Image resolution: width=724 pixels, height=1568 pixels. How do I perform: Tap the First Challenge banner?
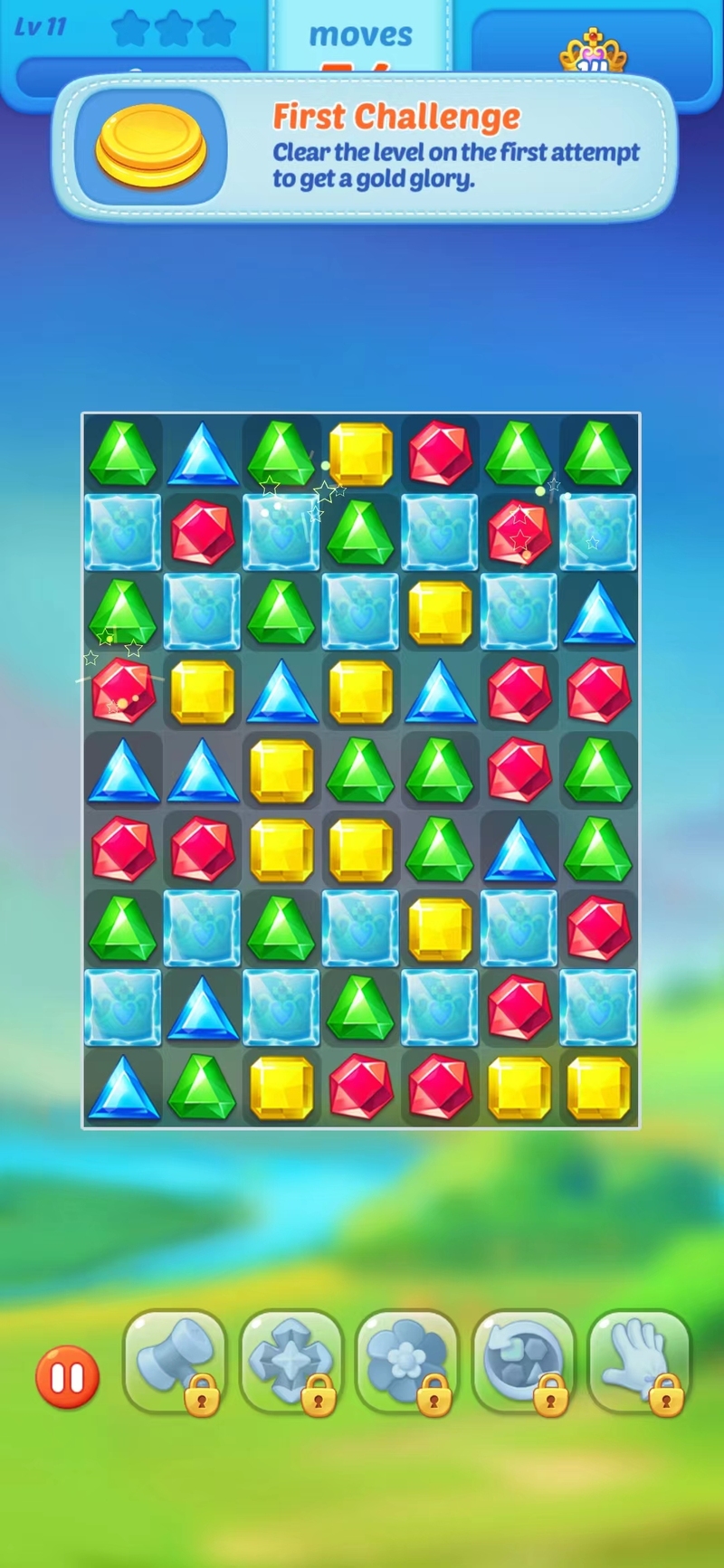click(x=364, y=147)
